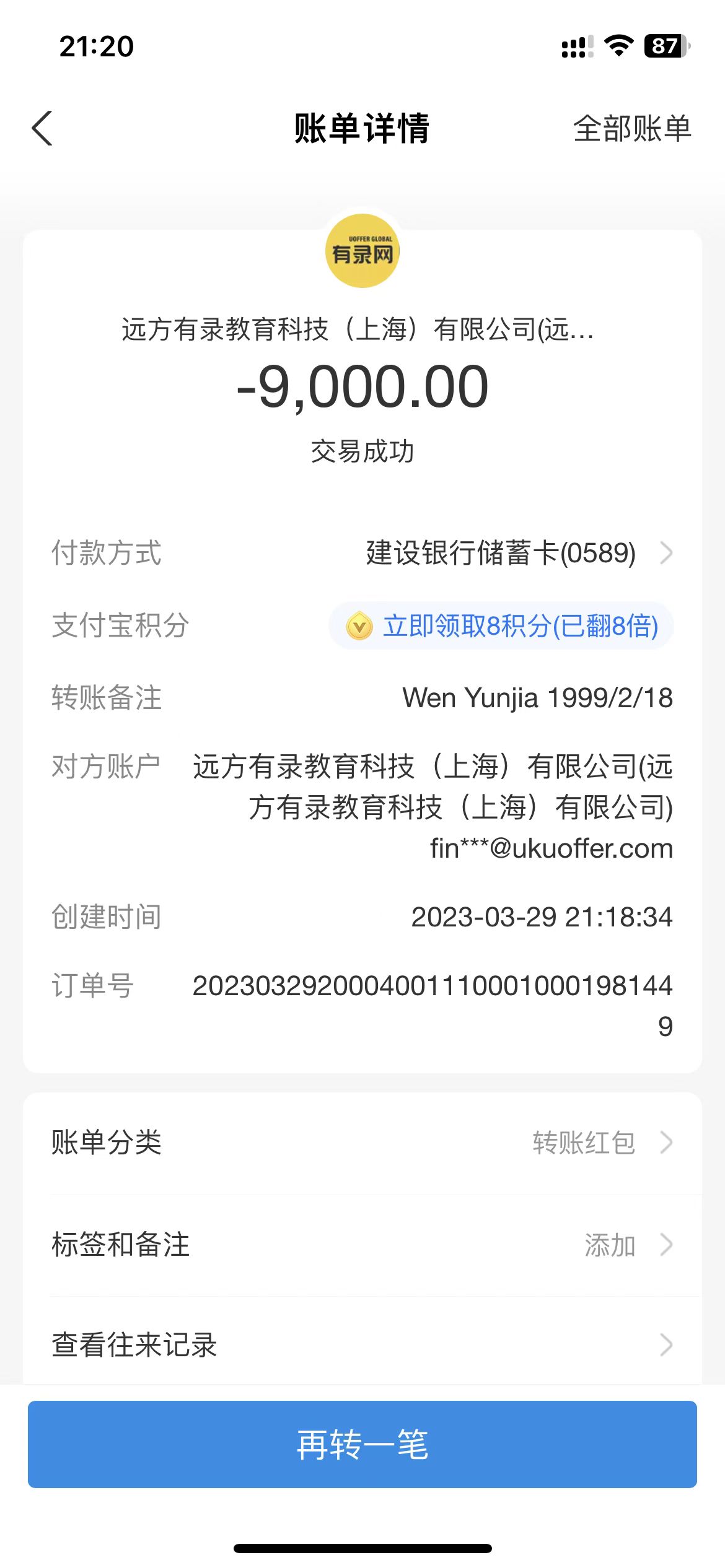The height and width of the screenshot is (1568, 725).
Task: Add a tag via 标签和备注
Action: pyautogui.click(x=362, y=1245)
